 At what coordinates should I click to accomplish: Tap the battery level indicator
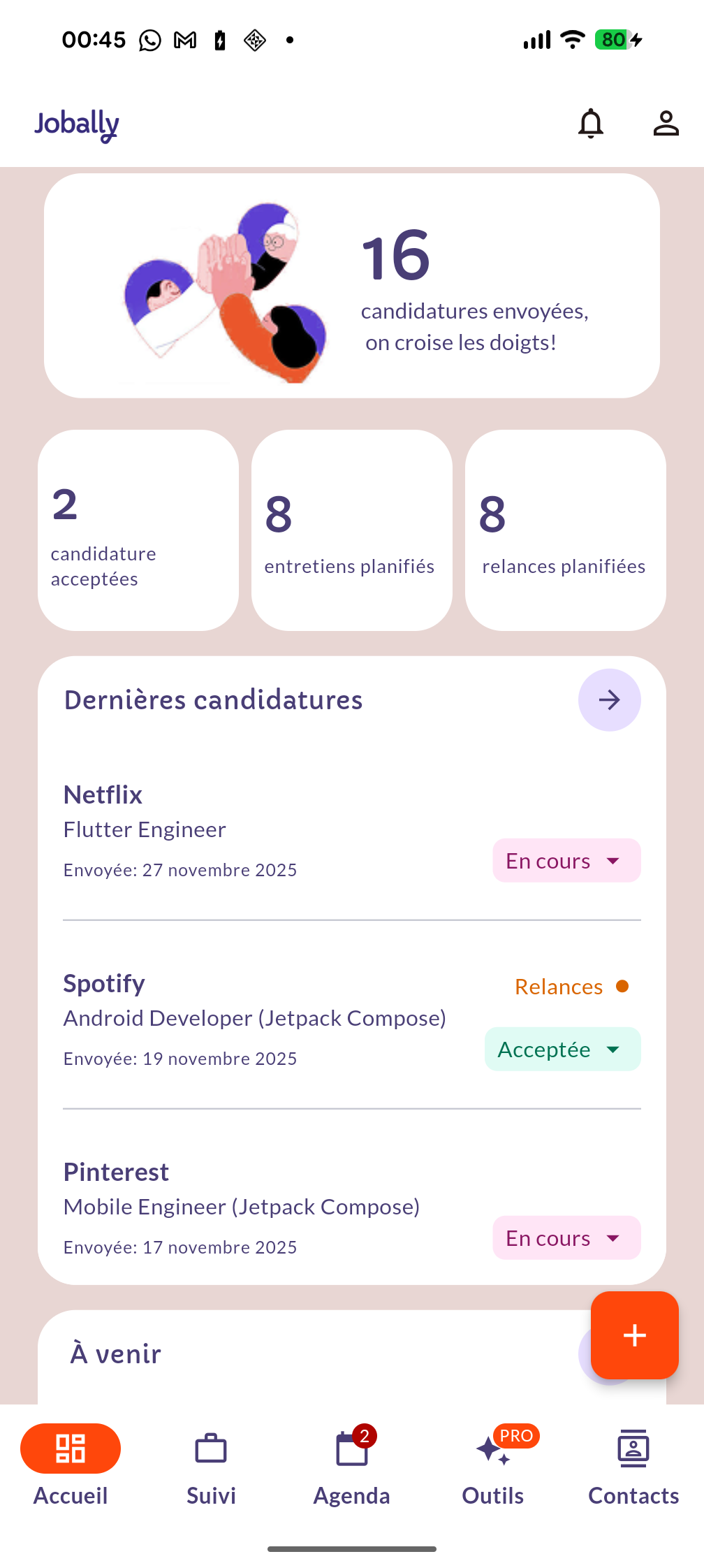click(613, 40)
